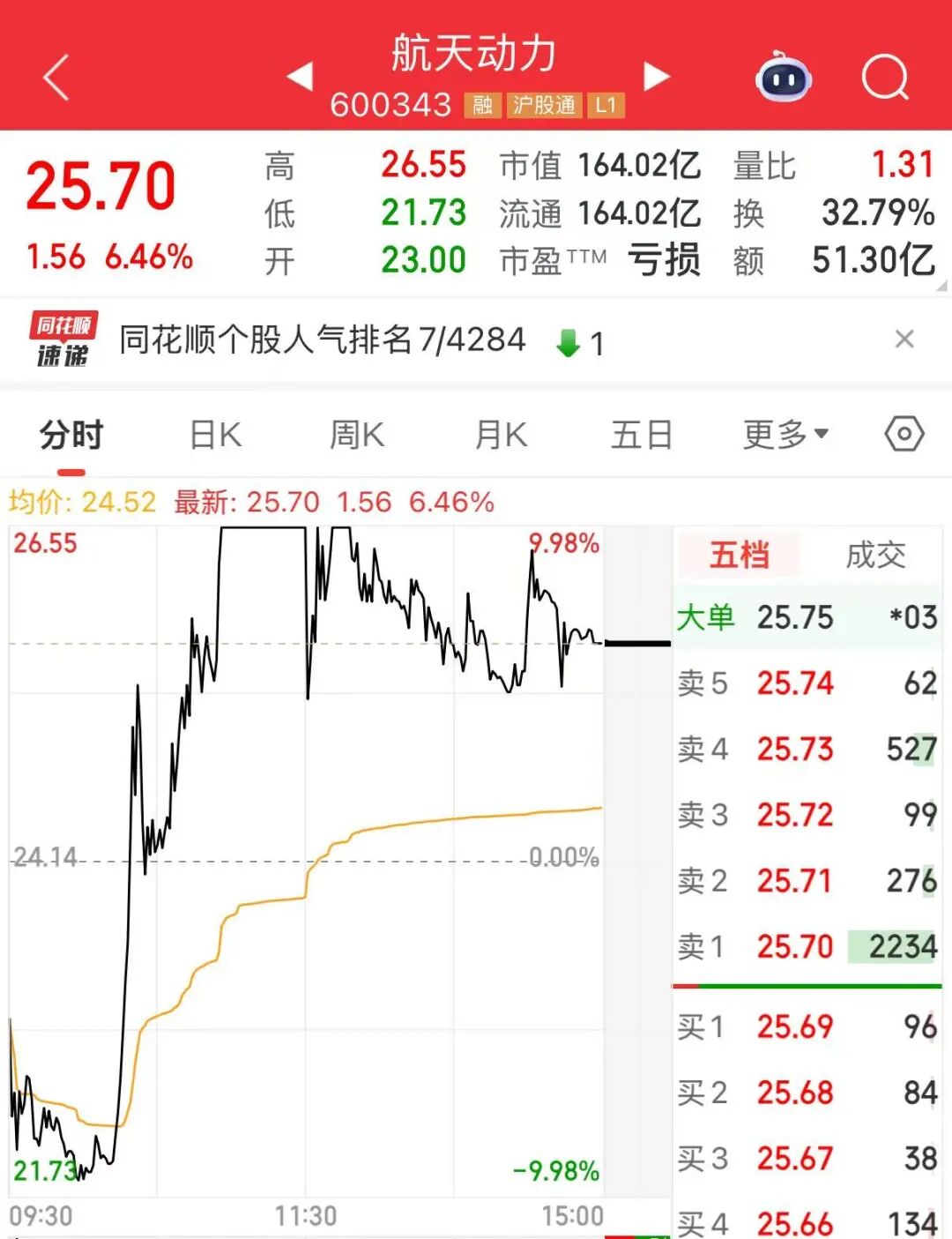Select the 五档 order book tab

(739, 555)
